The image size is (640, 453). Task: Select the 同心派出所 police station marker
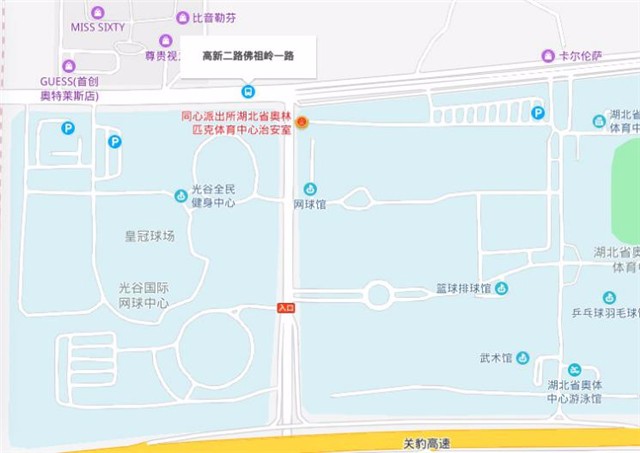[303, 123]
